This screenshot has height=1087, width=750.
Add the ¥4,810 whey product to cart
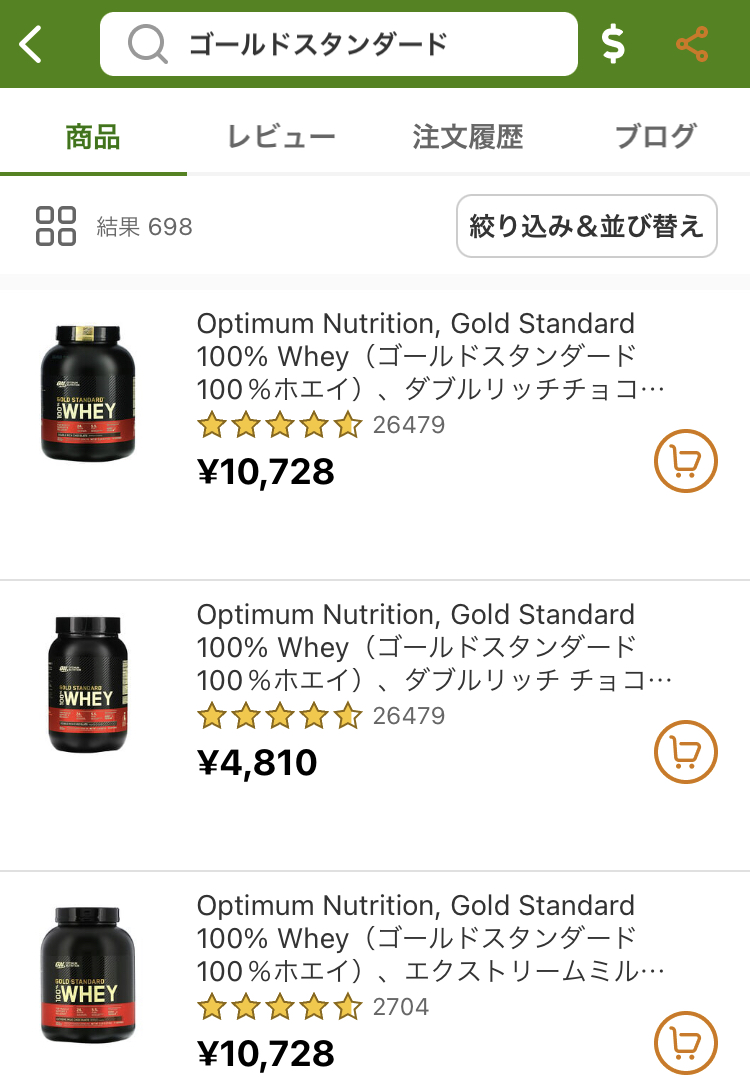point(686,753)
